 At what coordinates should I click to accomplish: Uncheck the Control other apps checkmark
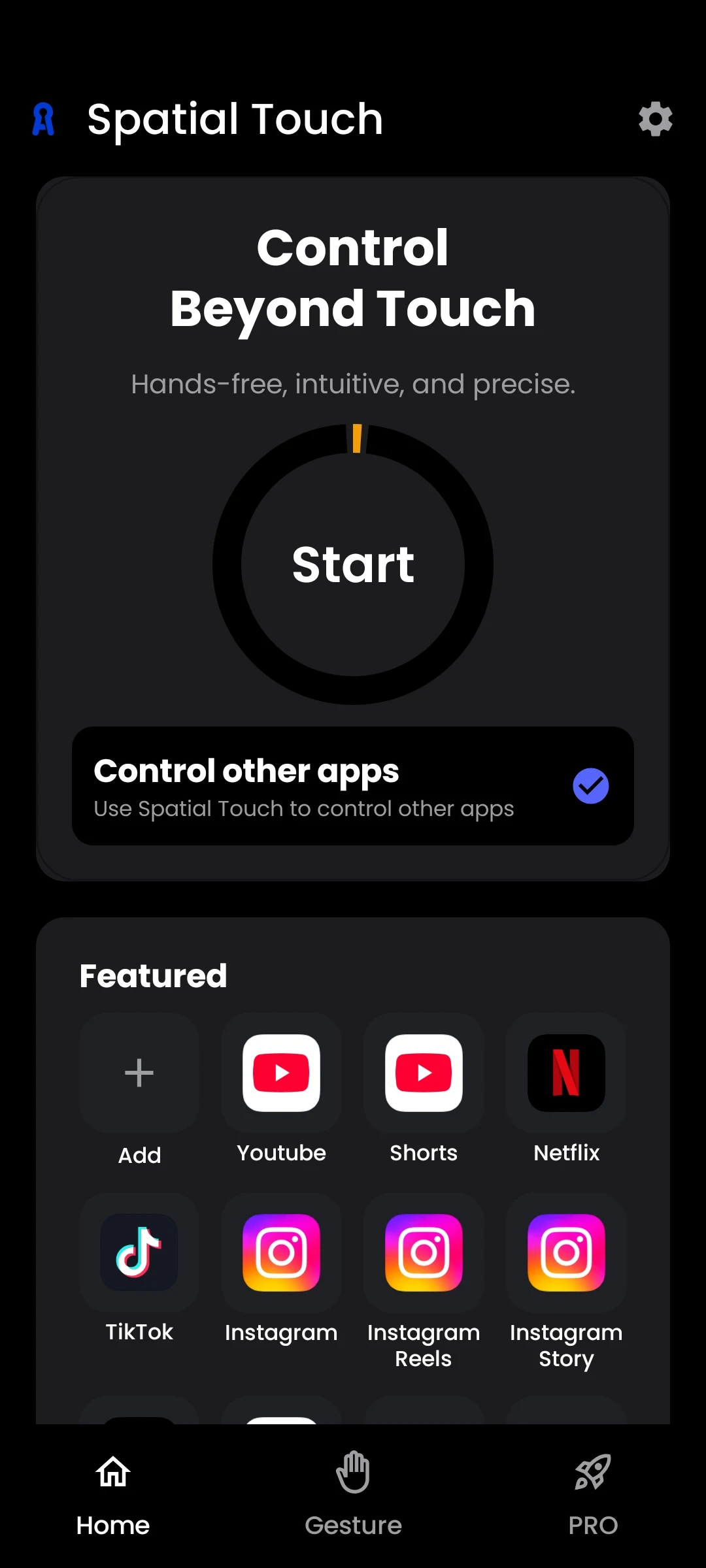591,786
